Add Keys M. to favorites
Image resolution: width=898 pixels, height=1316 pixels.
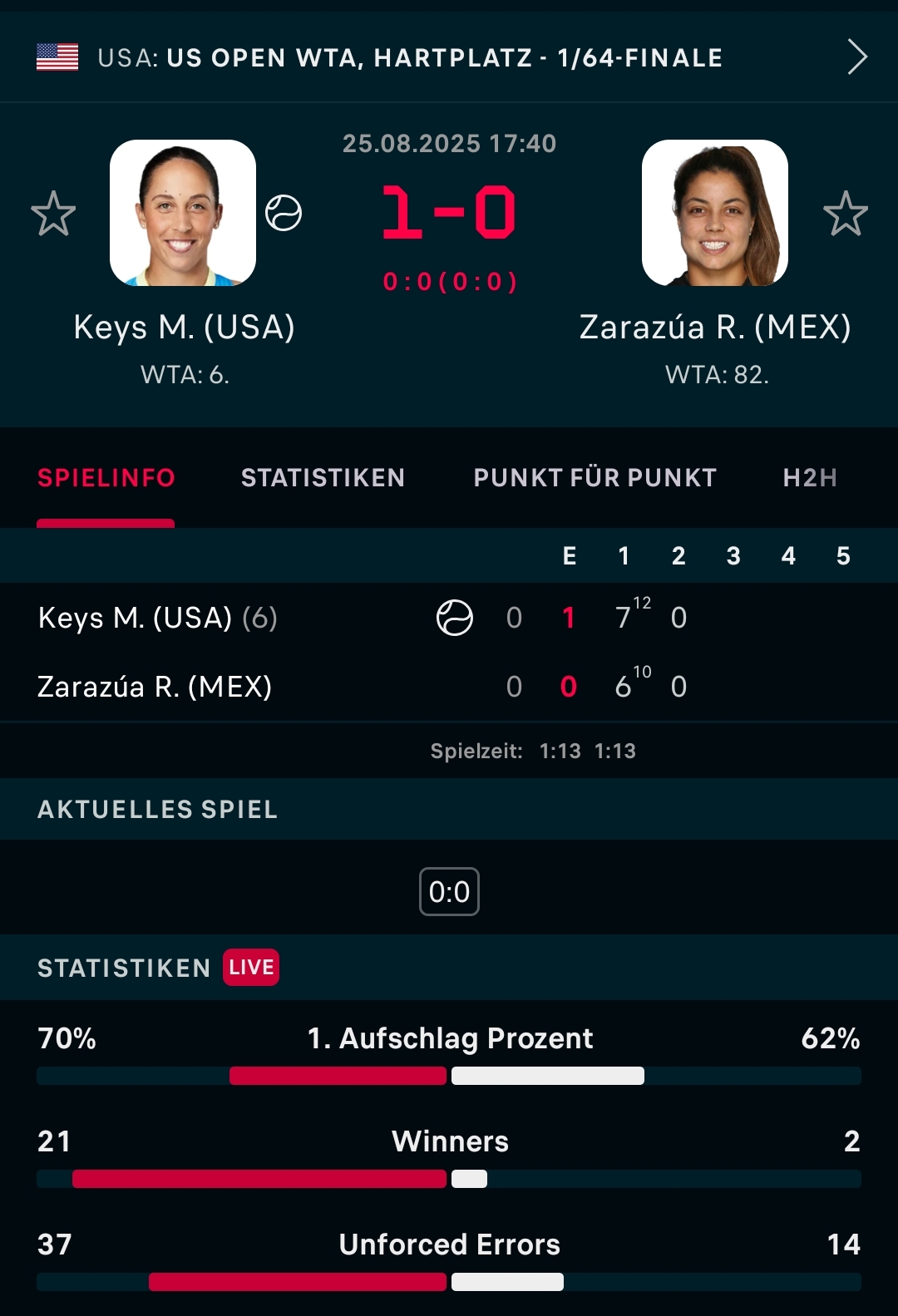click(53, 214)
